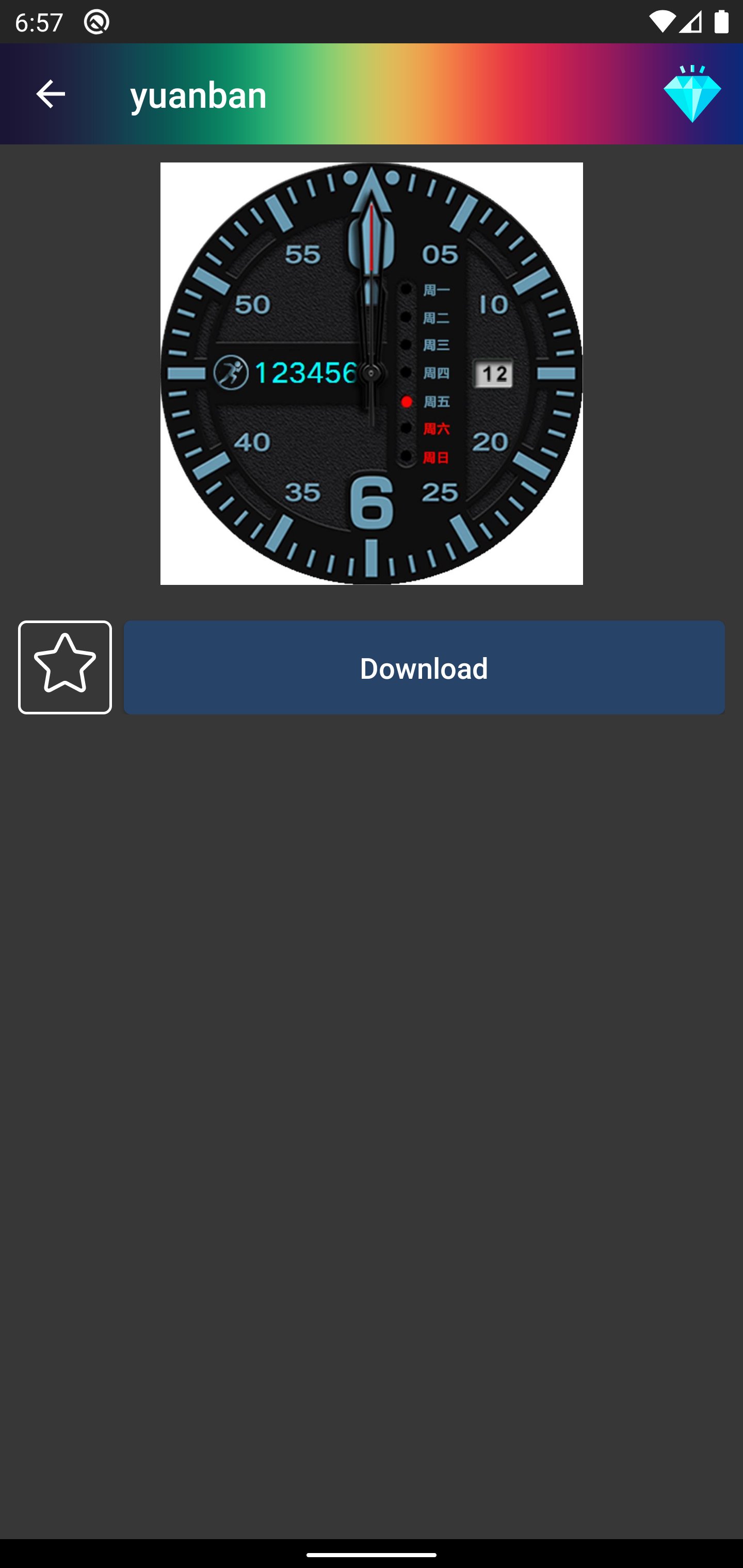This screenshot has width=743, height=1568.
Task: Add this watch face to favorites
Action: (x=65, y=667)
